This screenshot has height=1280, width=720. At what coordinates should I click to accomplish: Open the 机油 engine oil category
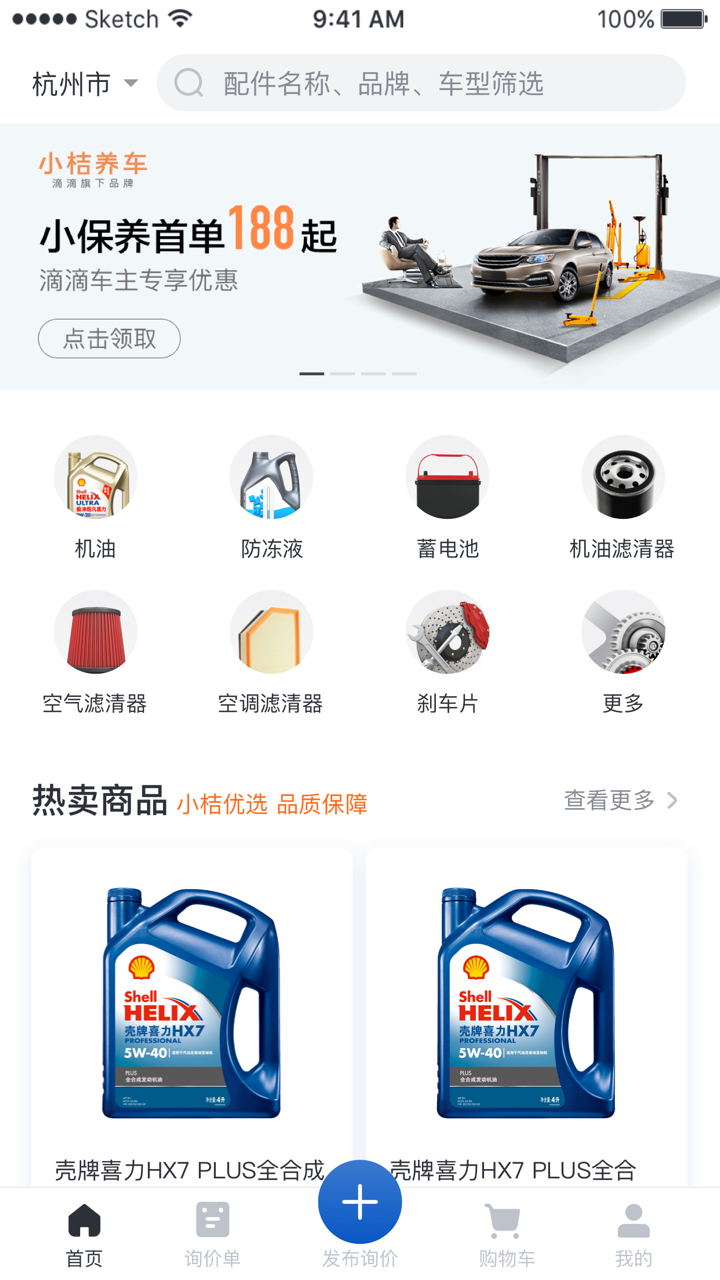[x=96, y=477]
